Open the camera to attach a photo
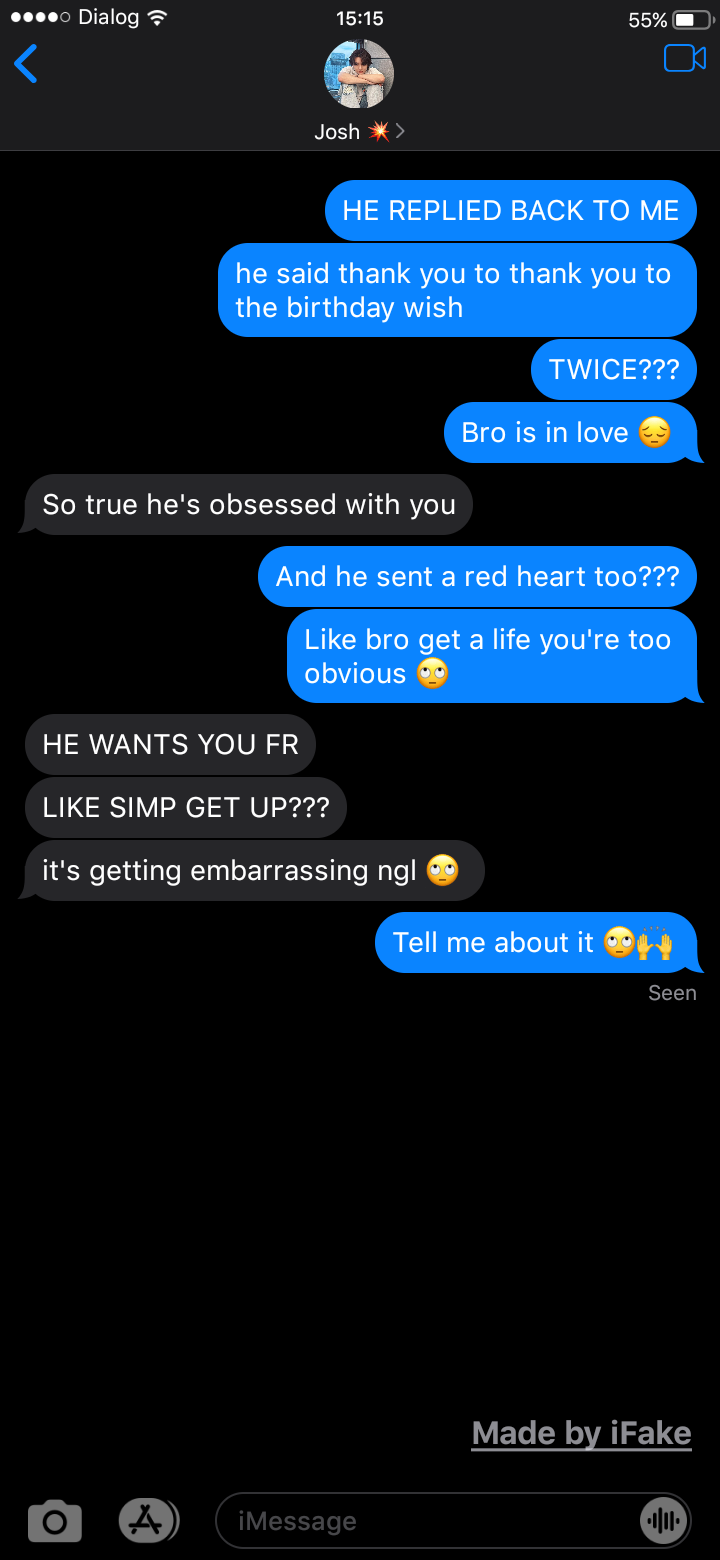Image resolution: width=720 pixels, height=1560 pixels. (x=55, y=1521)
